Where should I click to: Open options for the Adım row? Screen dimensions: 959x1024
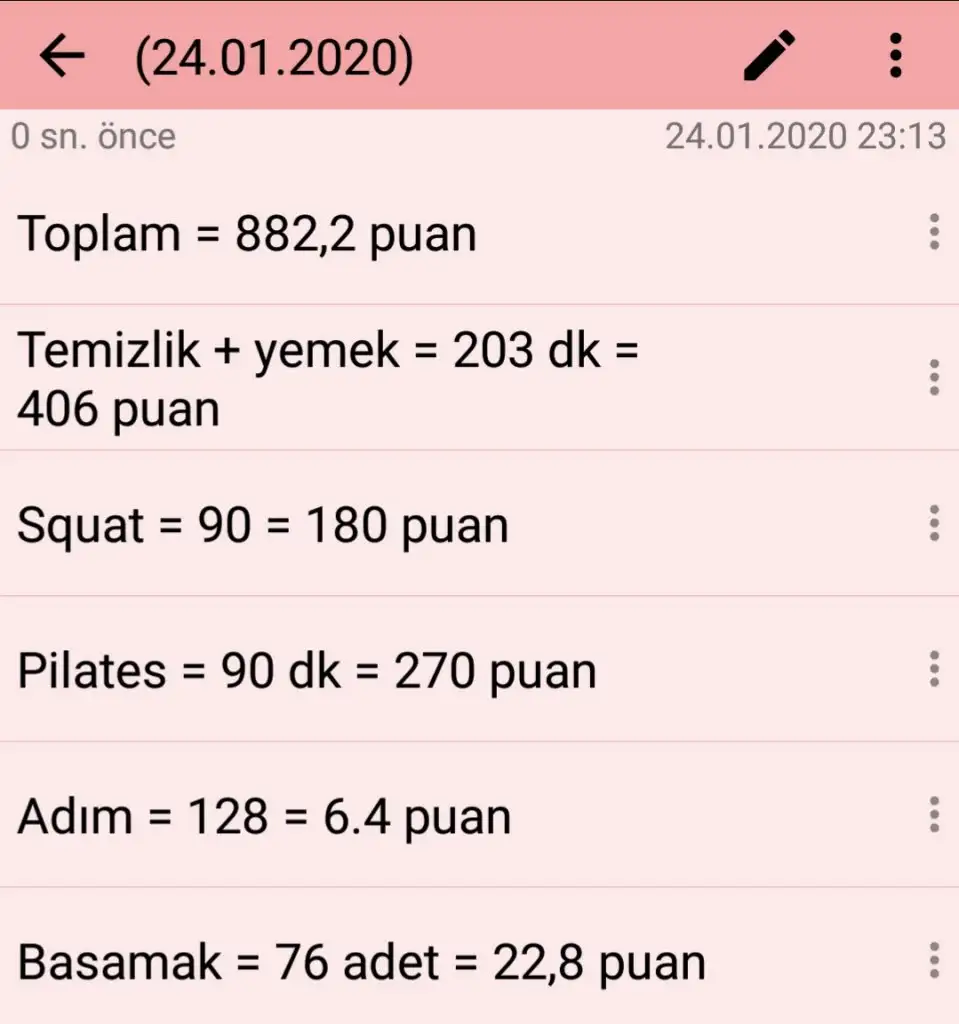pos(933,815)
